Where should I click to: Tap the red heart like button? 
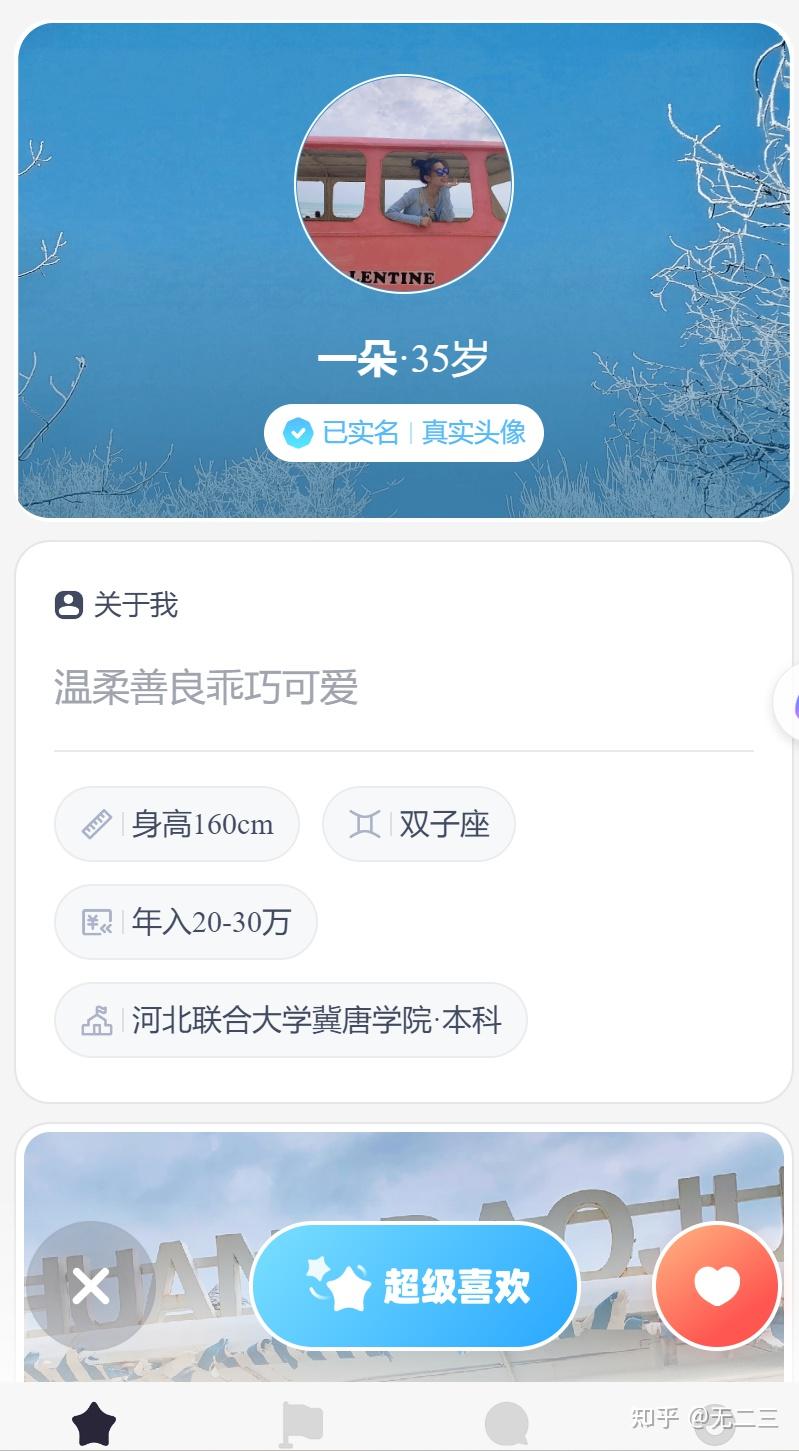click(x=716, y=1287)
